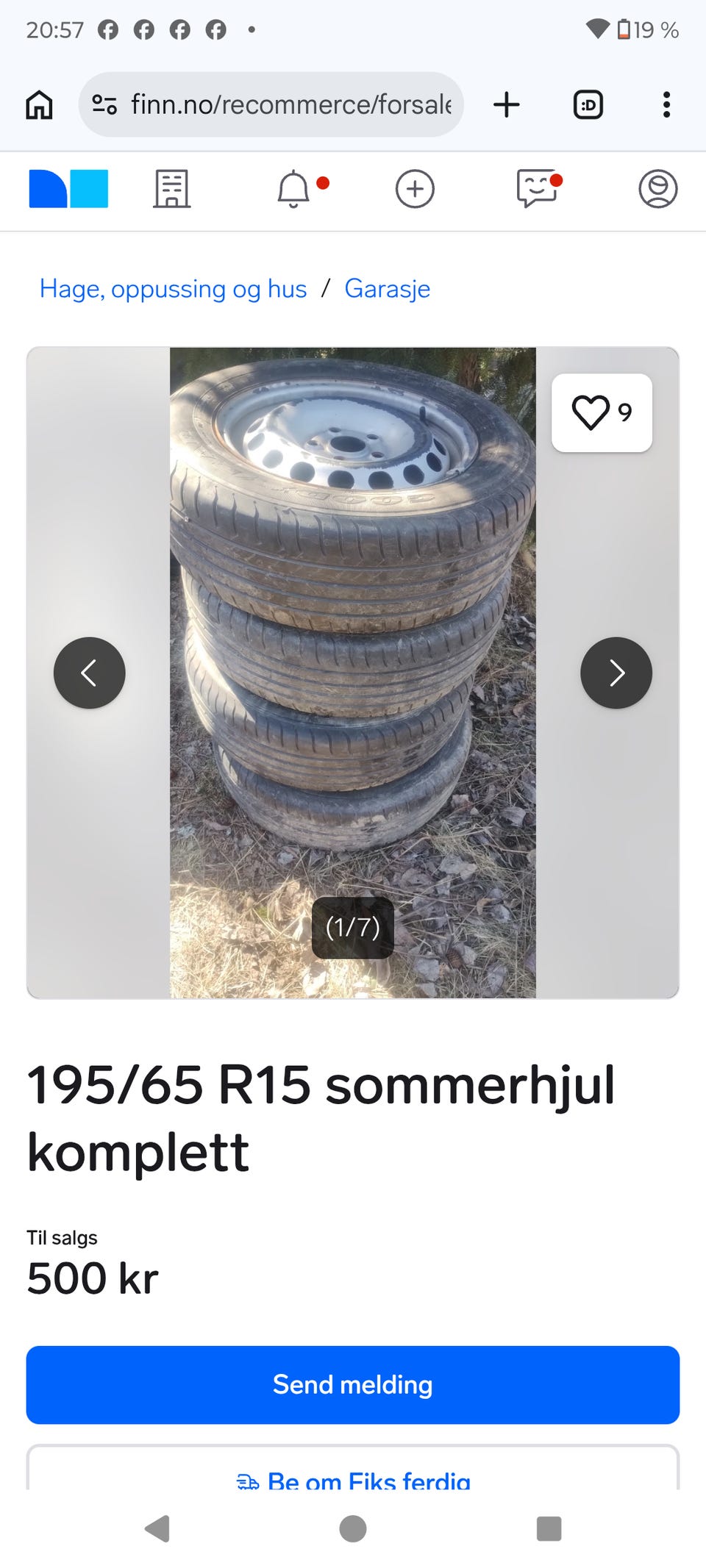Show the previous photo
The width and height of the screenshot is (706, 1568).
click(x=90, y=673)
